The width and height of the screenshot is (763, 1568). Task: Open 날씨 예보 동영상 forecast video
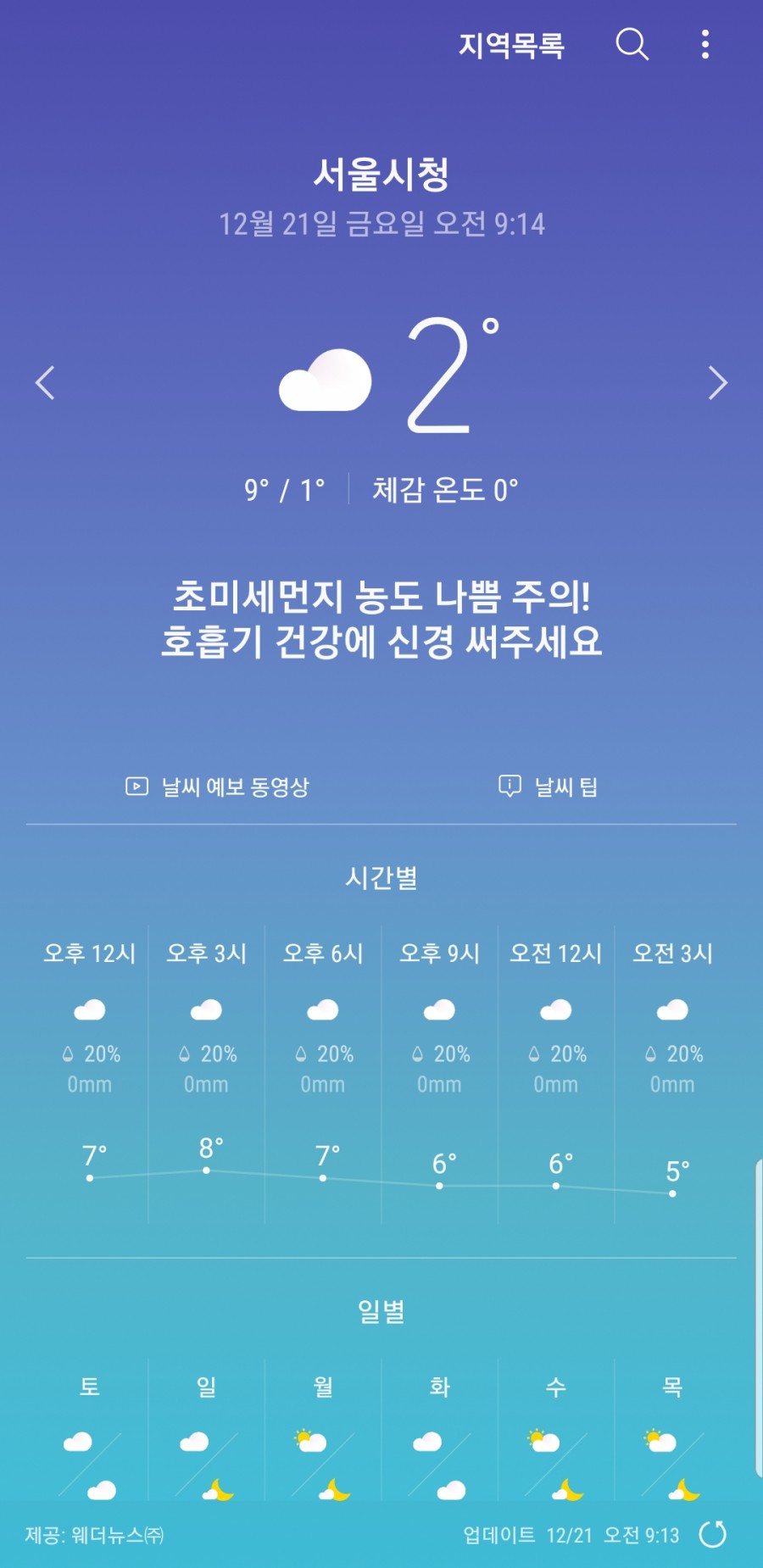[x=218, y=787]
